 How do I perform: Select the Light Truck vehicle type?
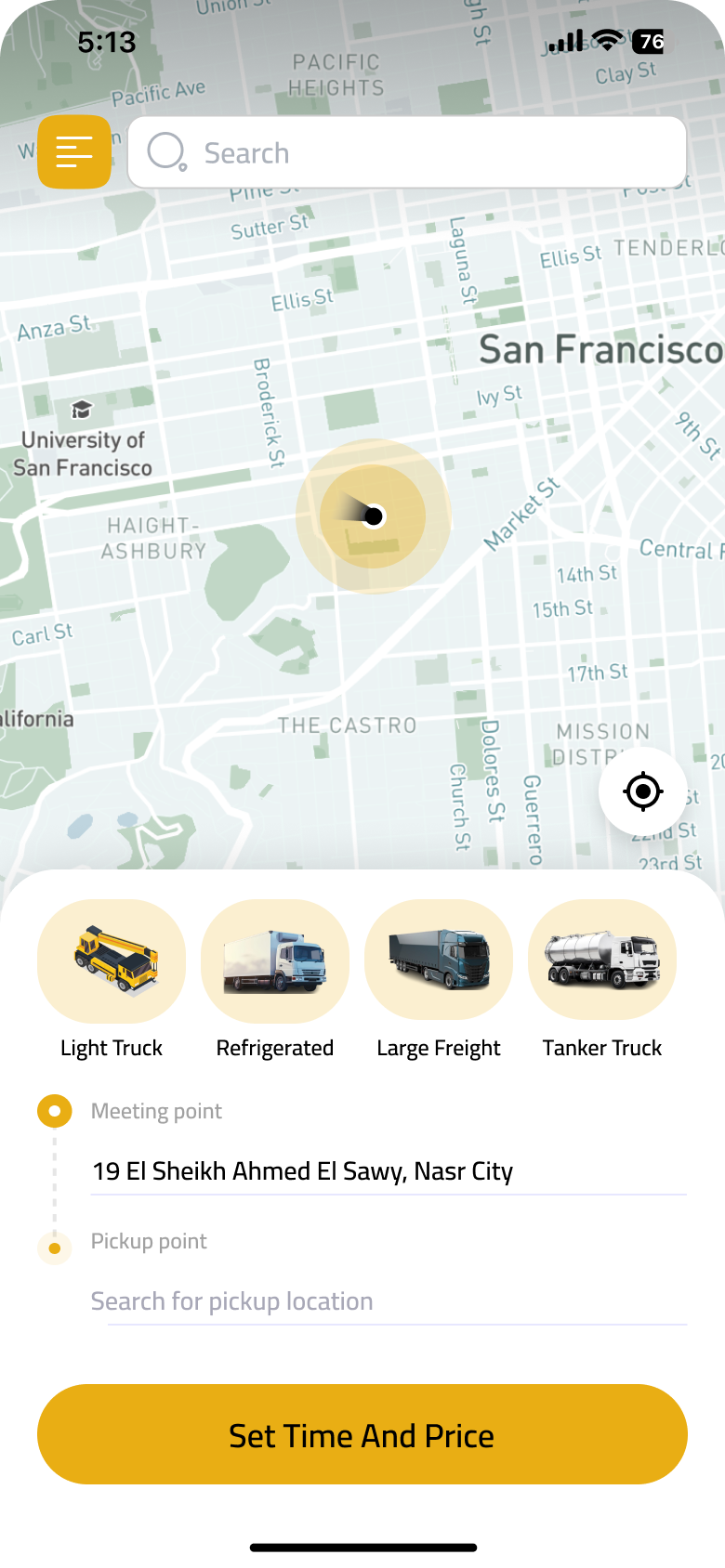[112, 961]
